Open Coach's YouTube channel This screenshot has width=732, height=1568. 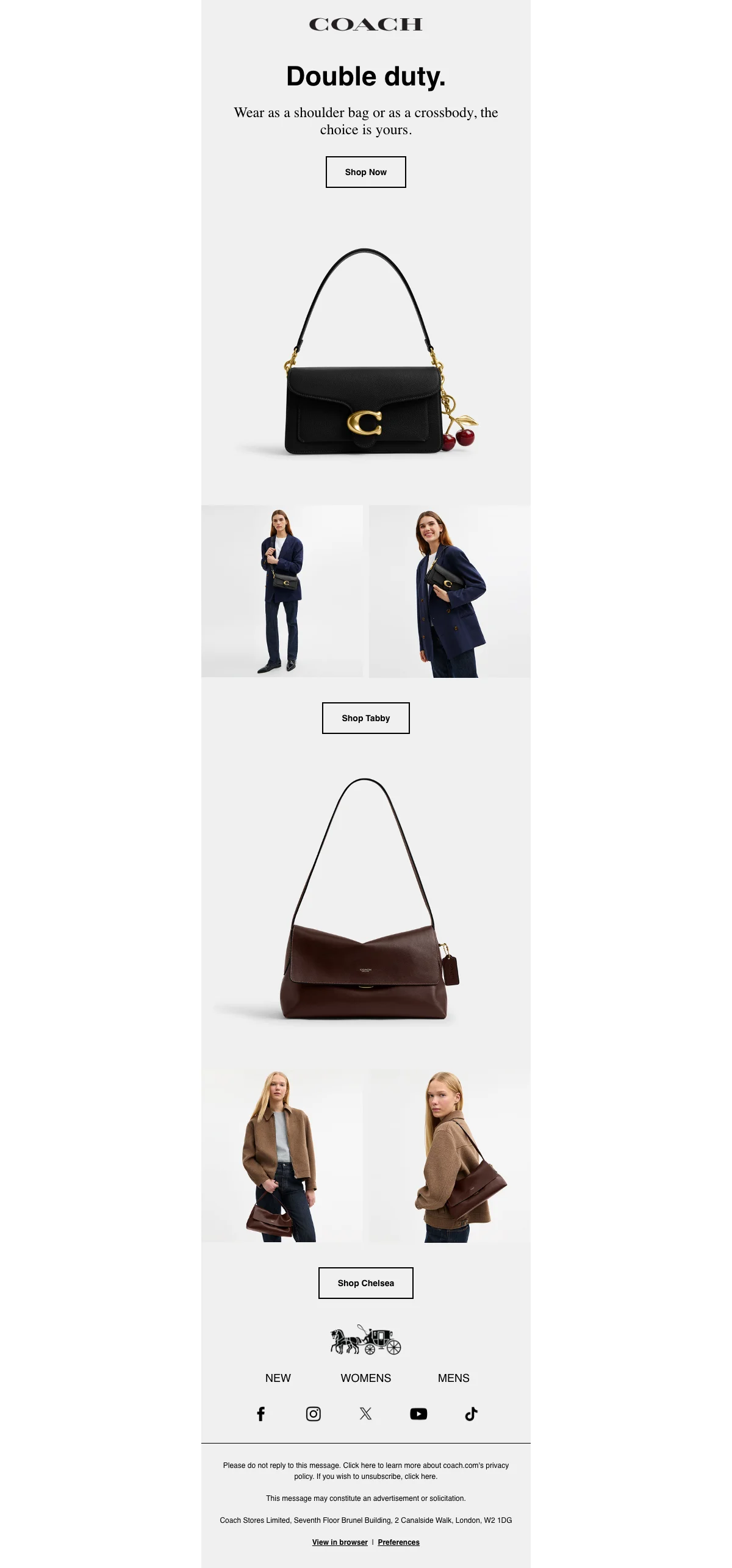pos(418,1414)
